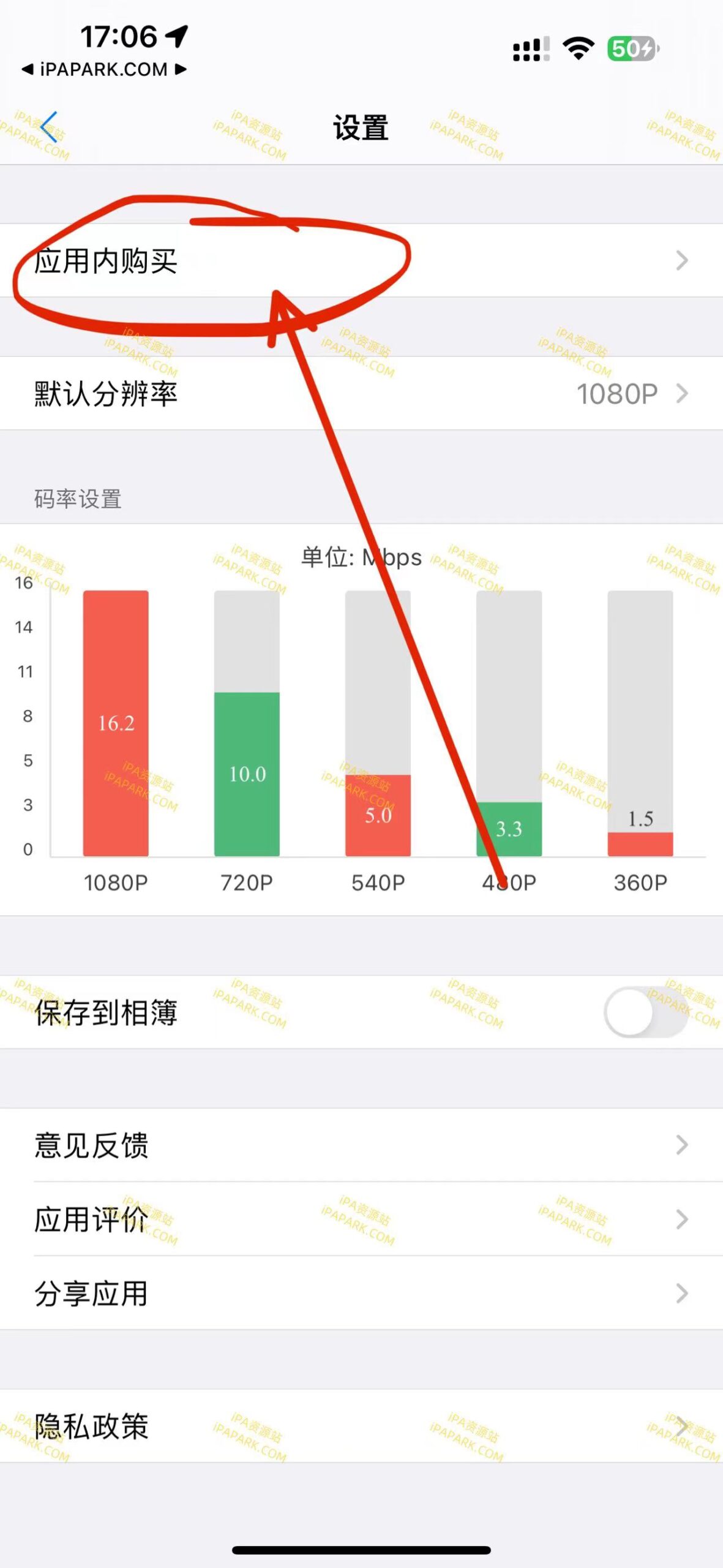This screenshot has width=723, height=1568.
Task: Select the green 720P bitrate bar
Action: (x=247, y=778)
